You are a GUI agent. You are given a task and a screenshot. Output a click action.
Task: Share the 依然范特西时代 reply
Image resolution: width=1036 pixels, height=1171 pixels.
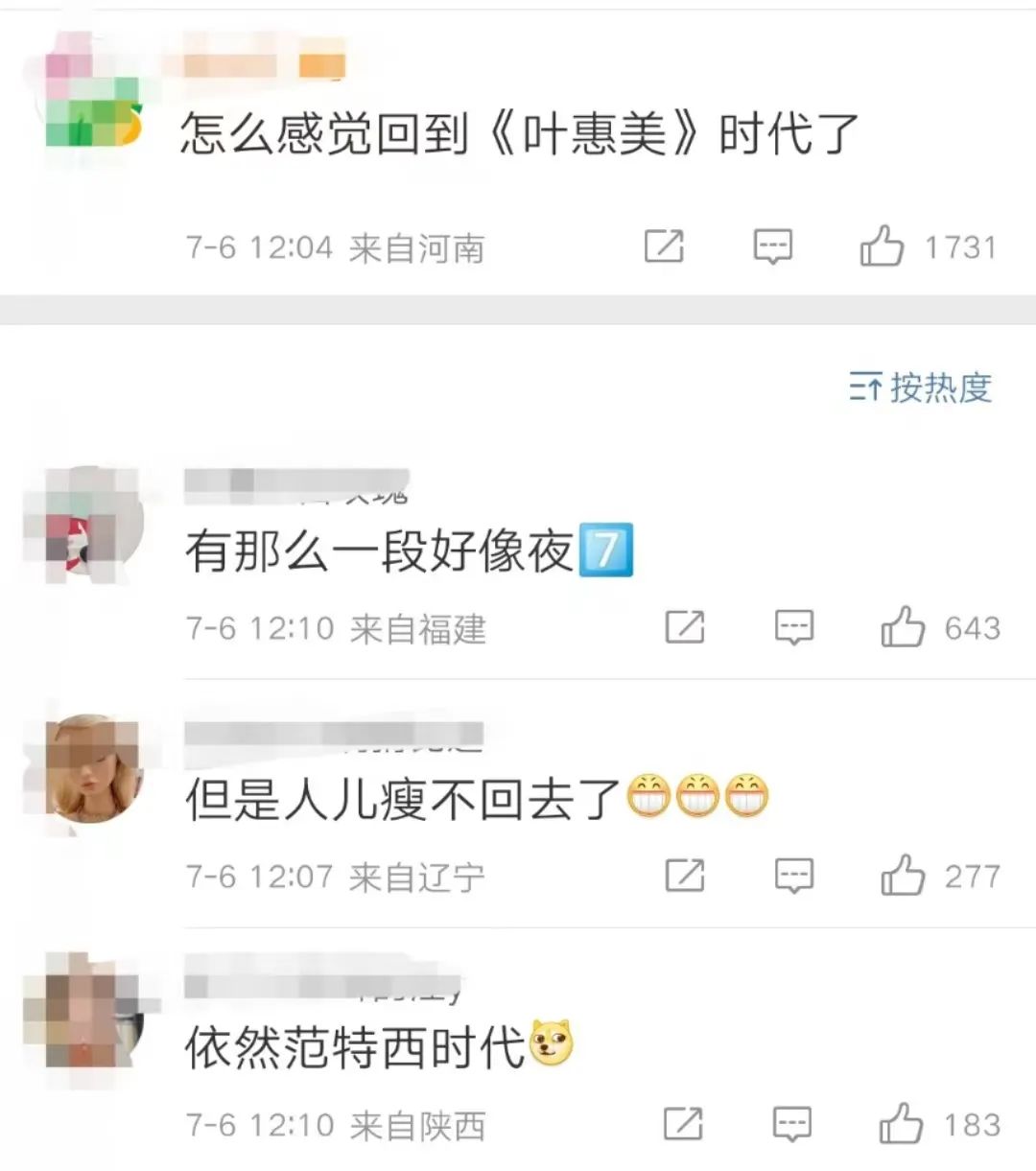(685, 1123)
